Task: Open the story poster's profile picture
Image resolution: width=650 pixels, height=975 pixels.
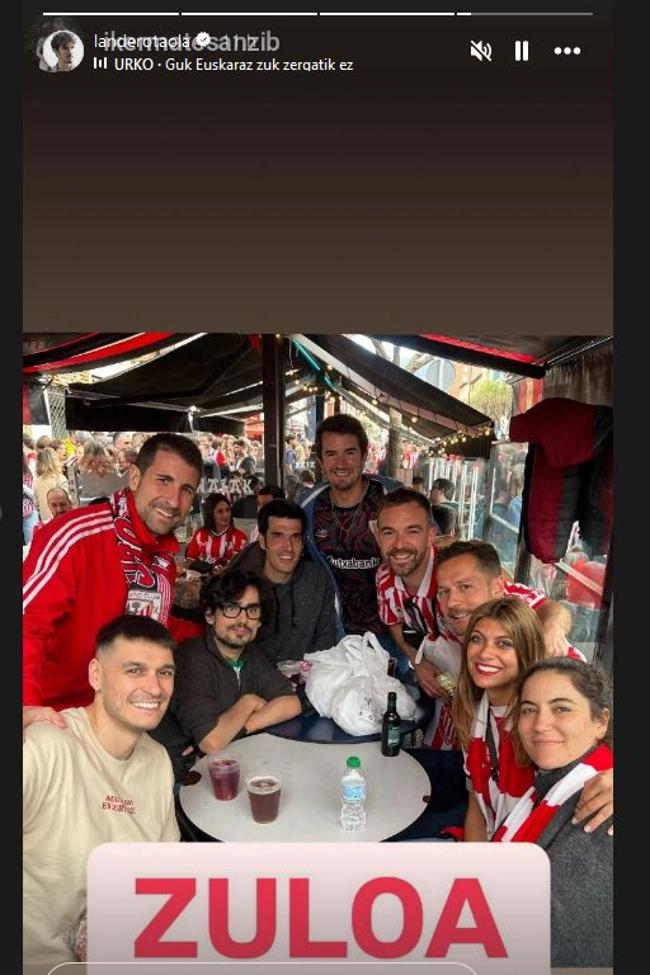Action: 62,50
